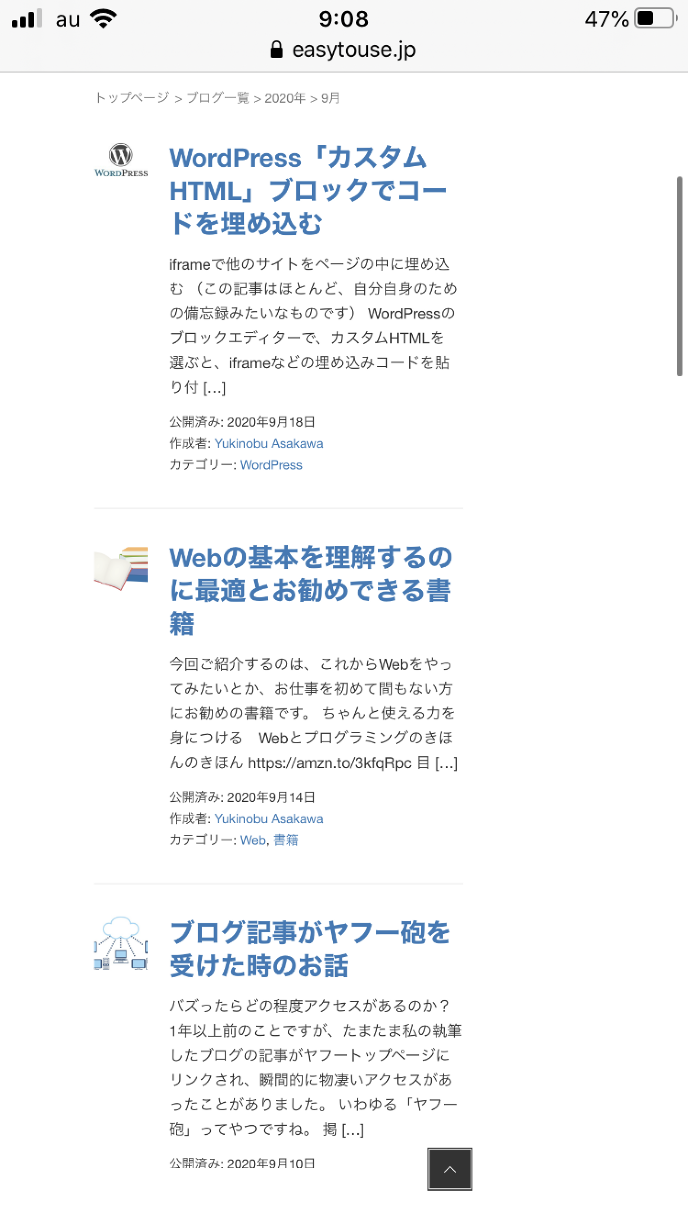Open author Yukinobu Asakawa under September 14 post
This screenshot has width=688, height=1224.
point(268,818)
